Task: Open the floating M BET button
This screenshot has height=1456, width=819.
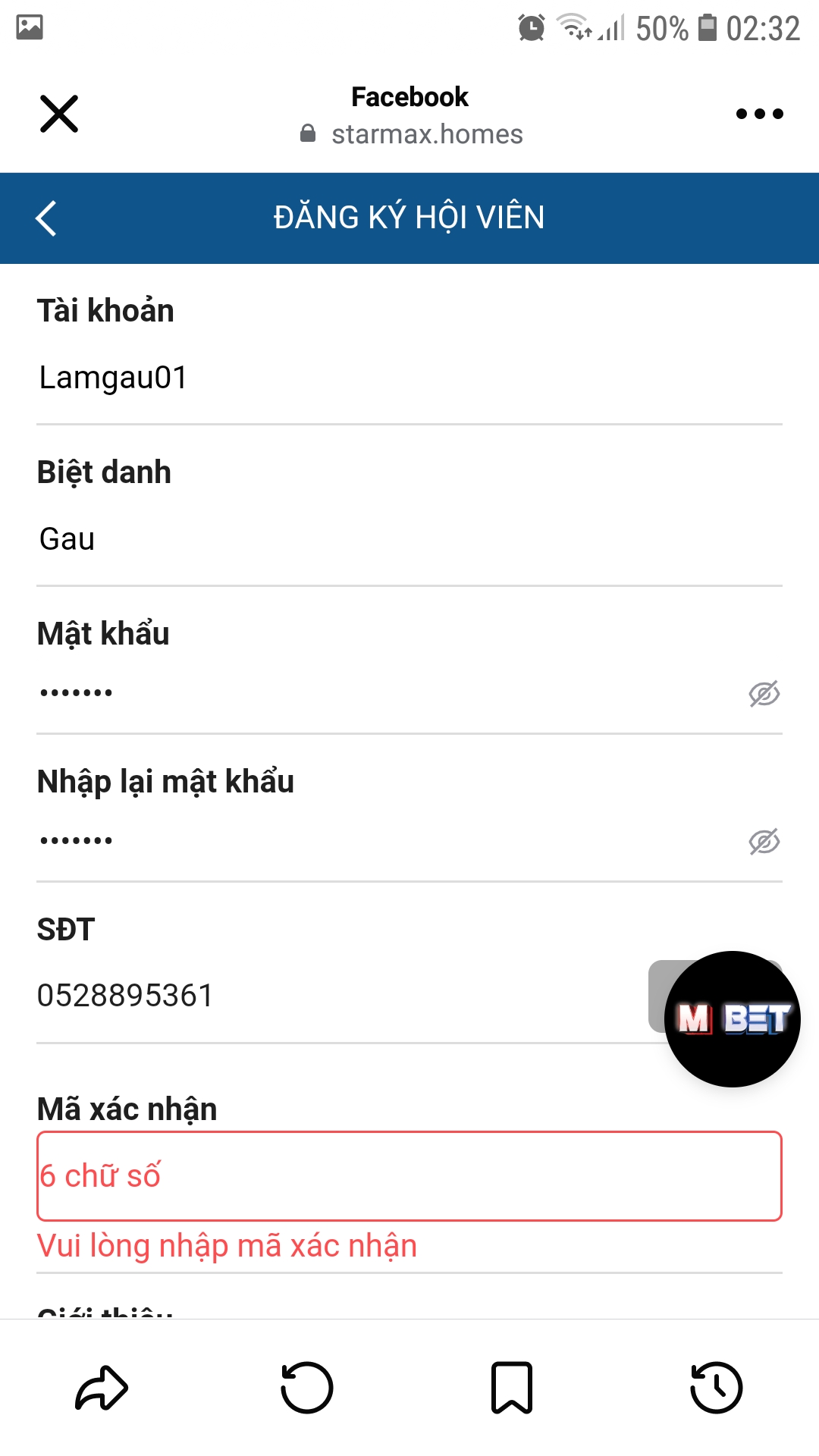Action: point(733,1019)
